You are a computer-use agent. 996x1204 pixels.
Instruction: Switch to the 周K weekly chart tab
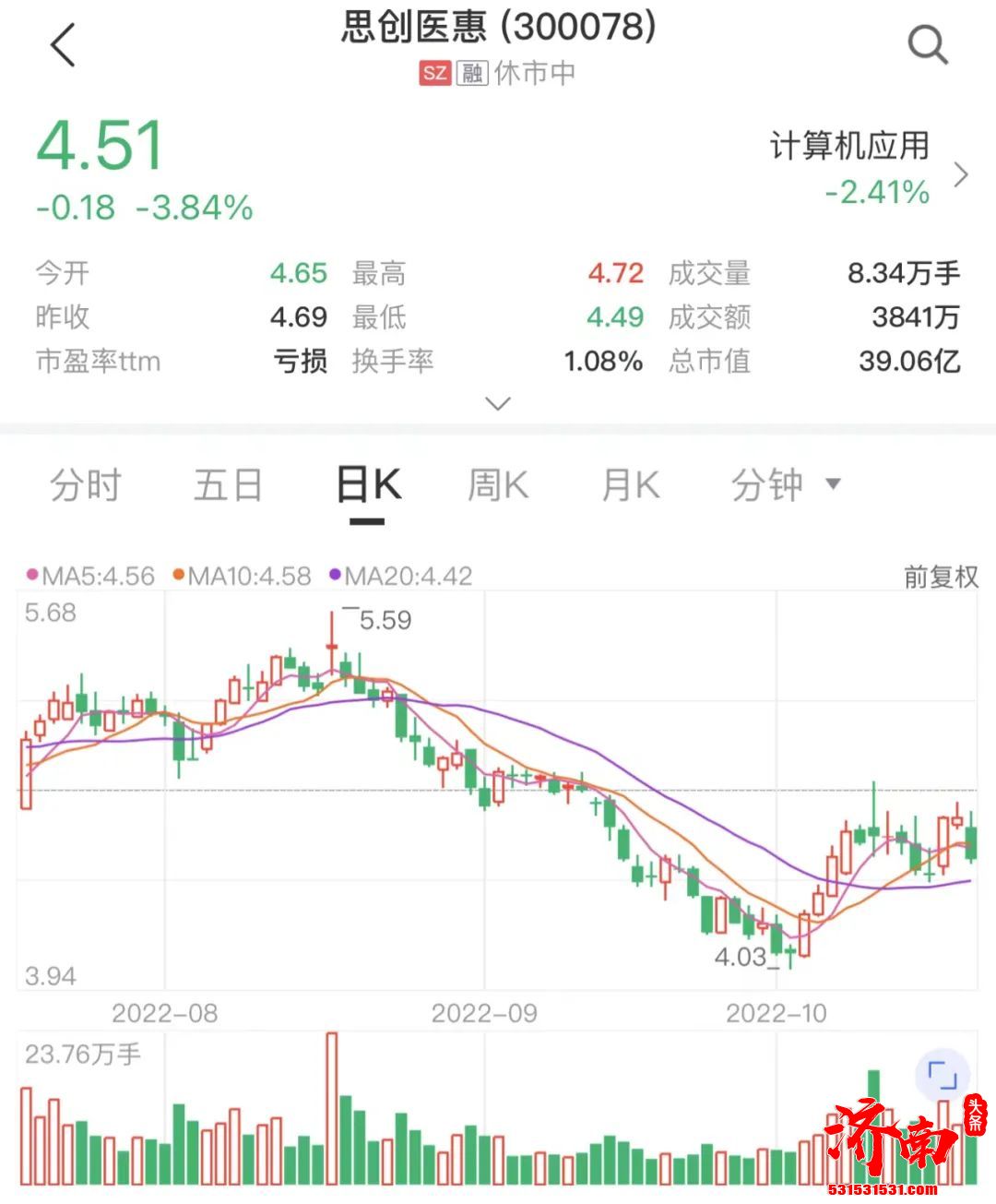point(497,484)
